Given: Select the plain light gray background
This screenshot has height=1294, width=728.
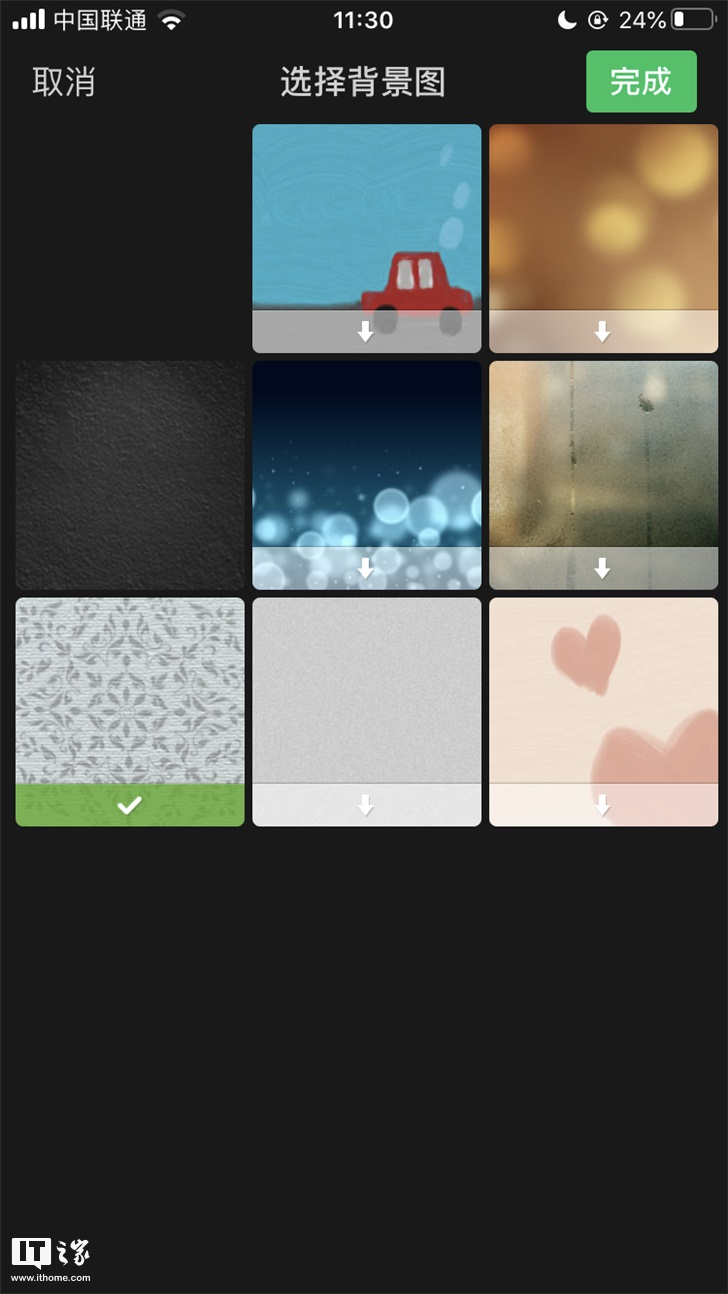Looking at the screenshot, I should [x=366, y=711].
